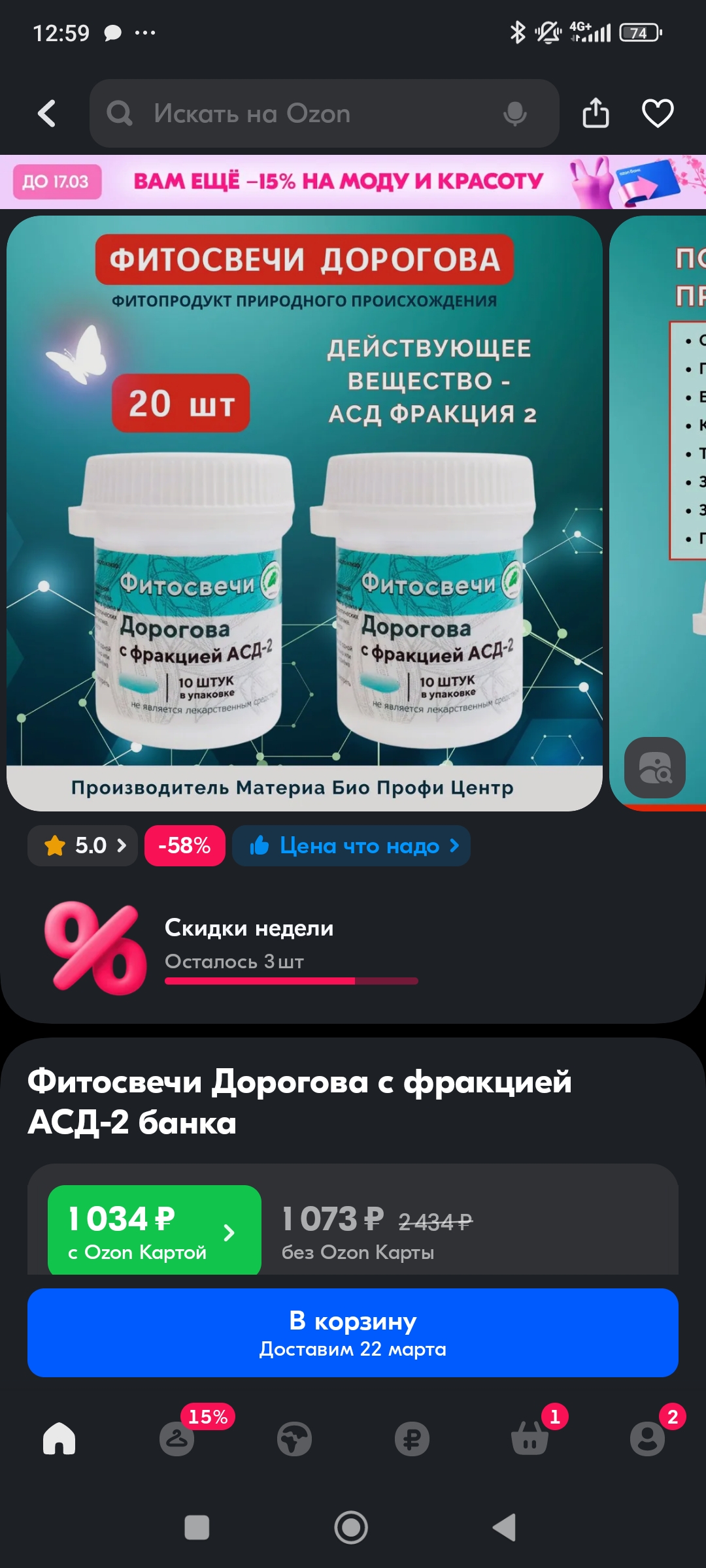
Task: Select the 1 034 ₽ Ozon Card price
Action: pyautogui.click(x=154, y=1231)
